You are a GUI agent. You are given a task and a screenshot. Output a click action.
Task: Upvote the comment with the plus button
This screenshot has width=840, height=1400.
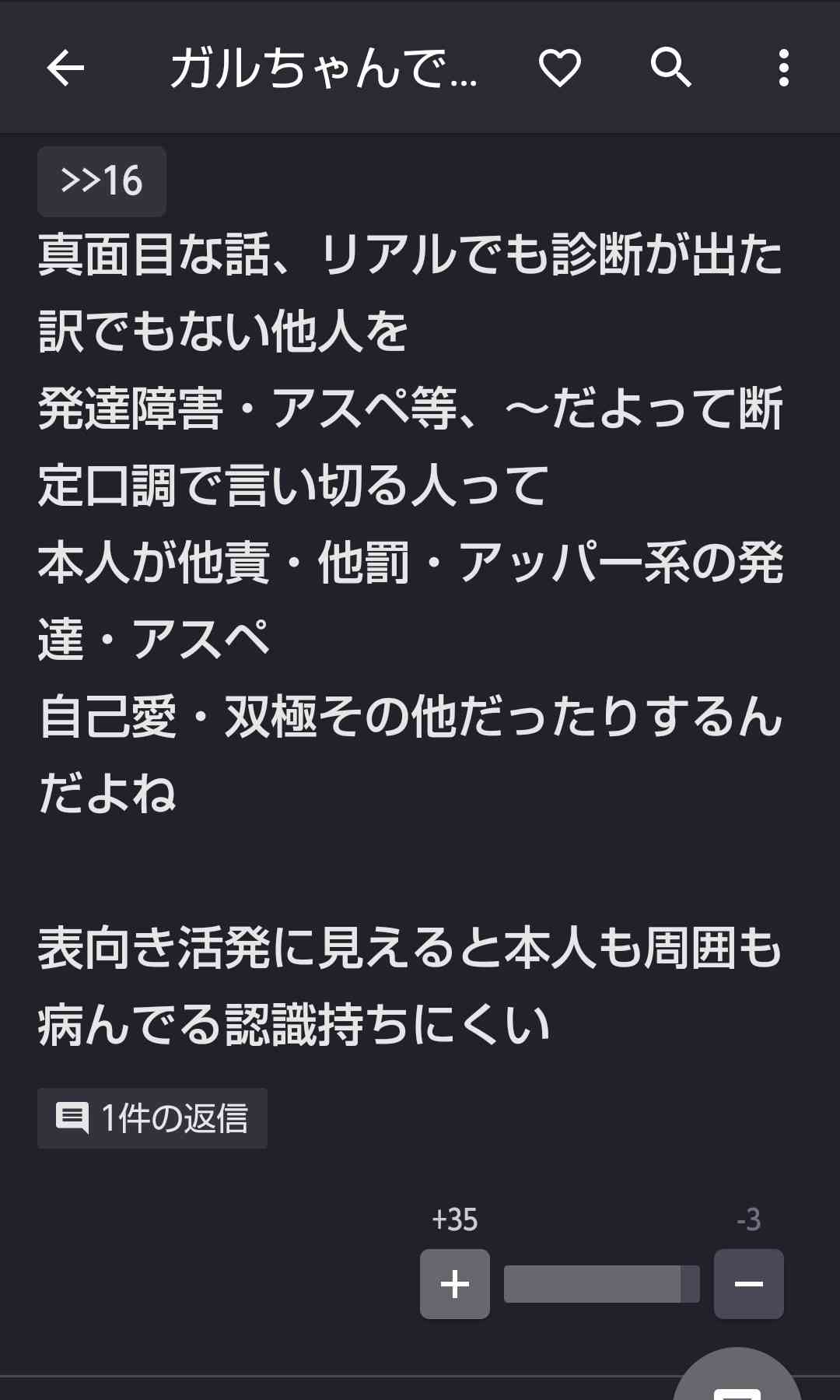click(455, 1284)
